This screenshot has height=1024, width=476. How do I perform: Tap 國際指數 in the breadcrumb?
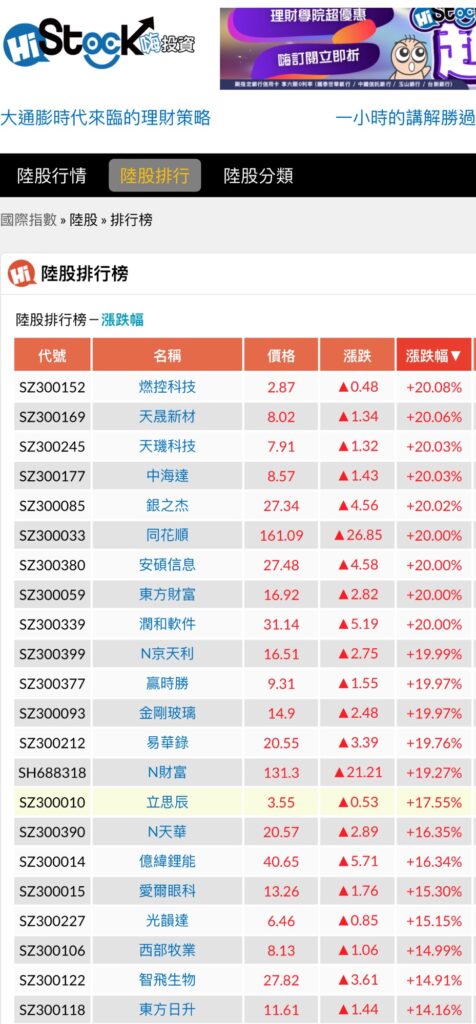pos(28,220)
